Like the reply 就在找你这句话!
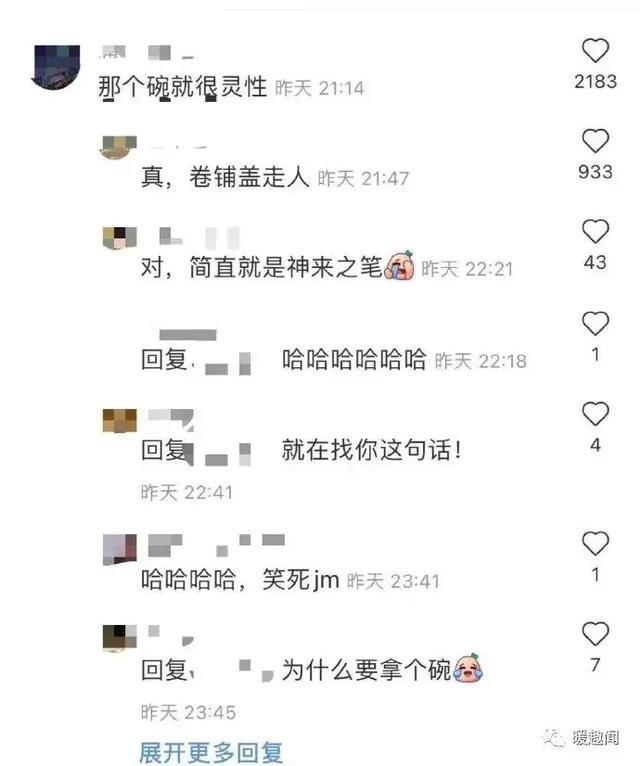640x766 pixels. point(595,414)
